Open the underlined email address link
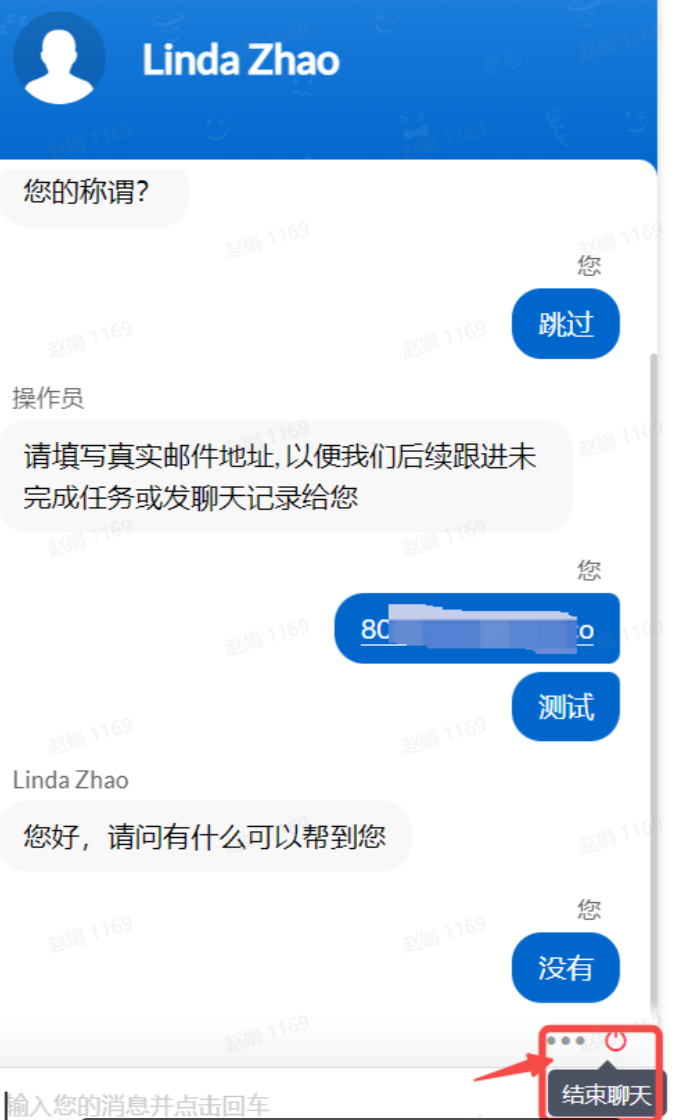Image resolution: width=683 pixels, height=1120 pixels. tap(477, 630)
